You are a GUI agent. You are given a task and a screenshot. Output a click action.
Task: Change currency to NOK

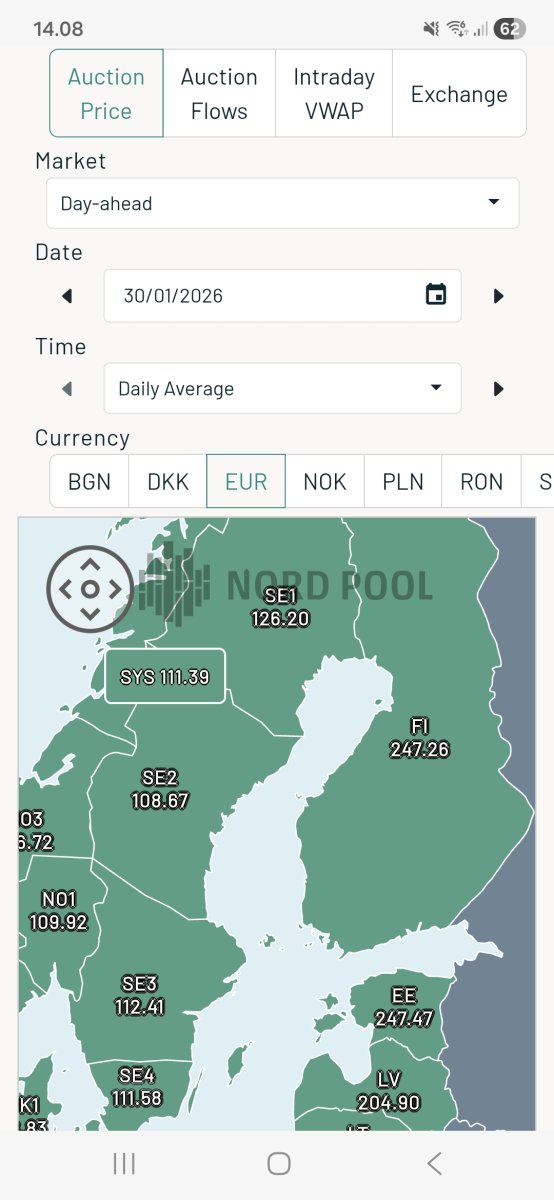[325, 481]
